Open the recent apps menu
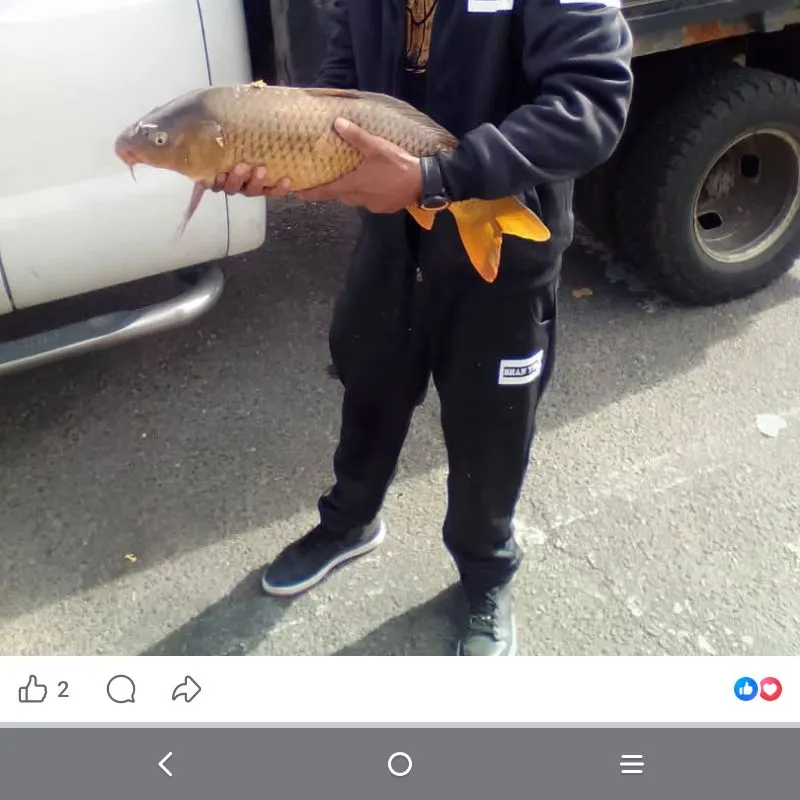This screenshot has width=800, height=800. pyautogui.click(x=631, y=764)
